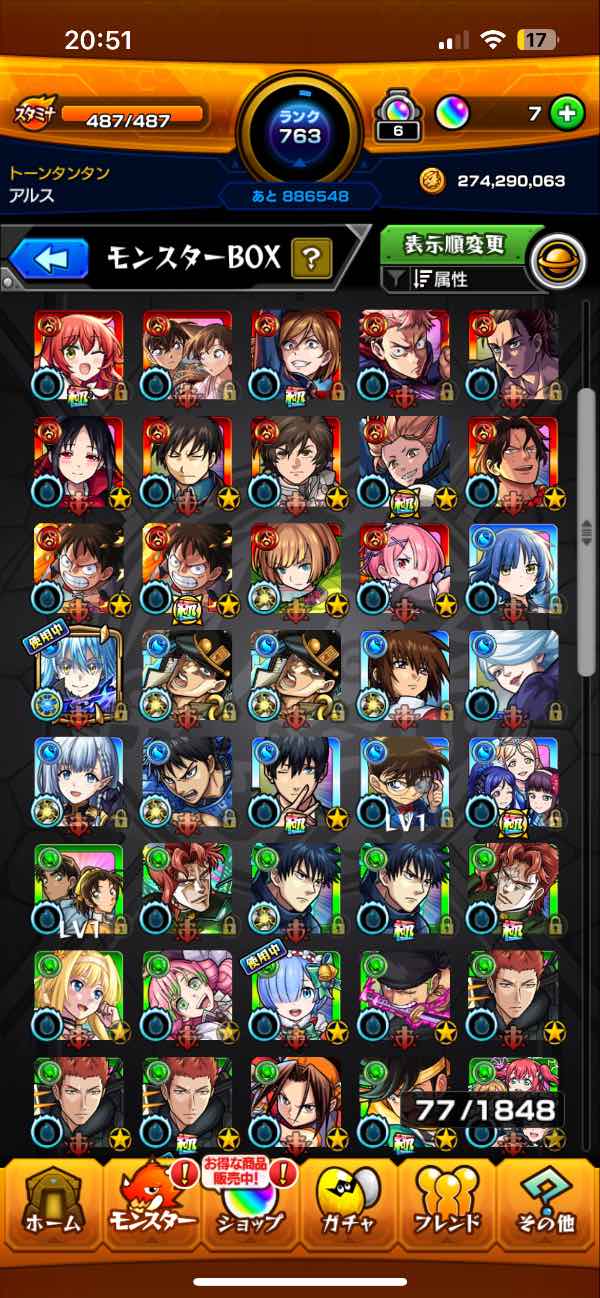
Task: Switch to the フレンド tab
Action: click(x=448, y=1210)
